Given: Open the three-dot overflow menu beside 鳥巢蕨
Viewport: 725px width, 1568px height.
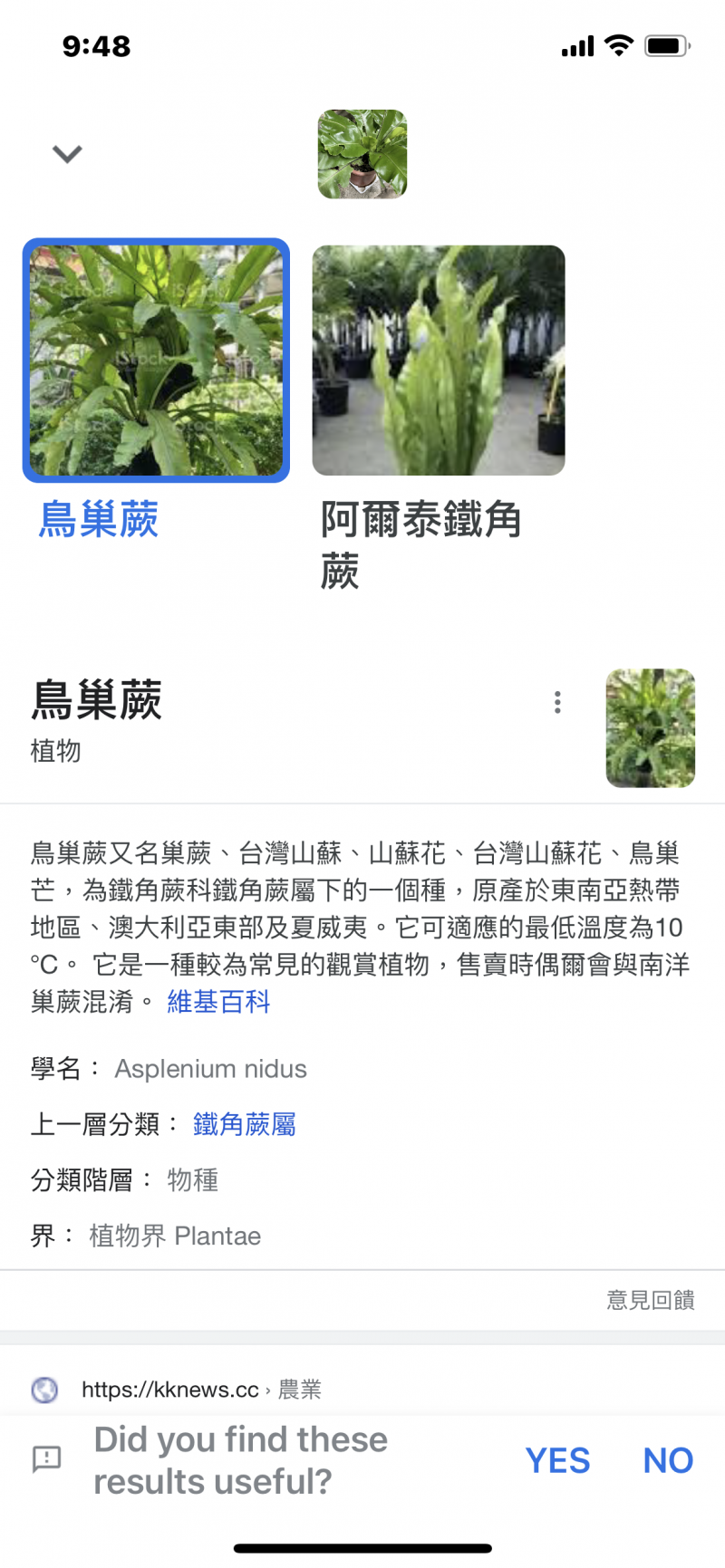Looking at the screenshot, I should 557,702.
